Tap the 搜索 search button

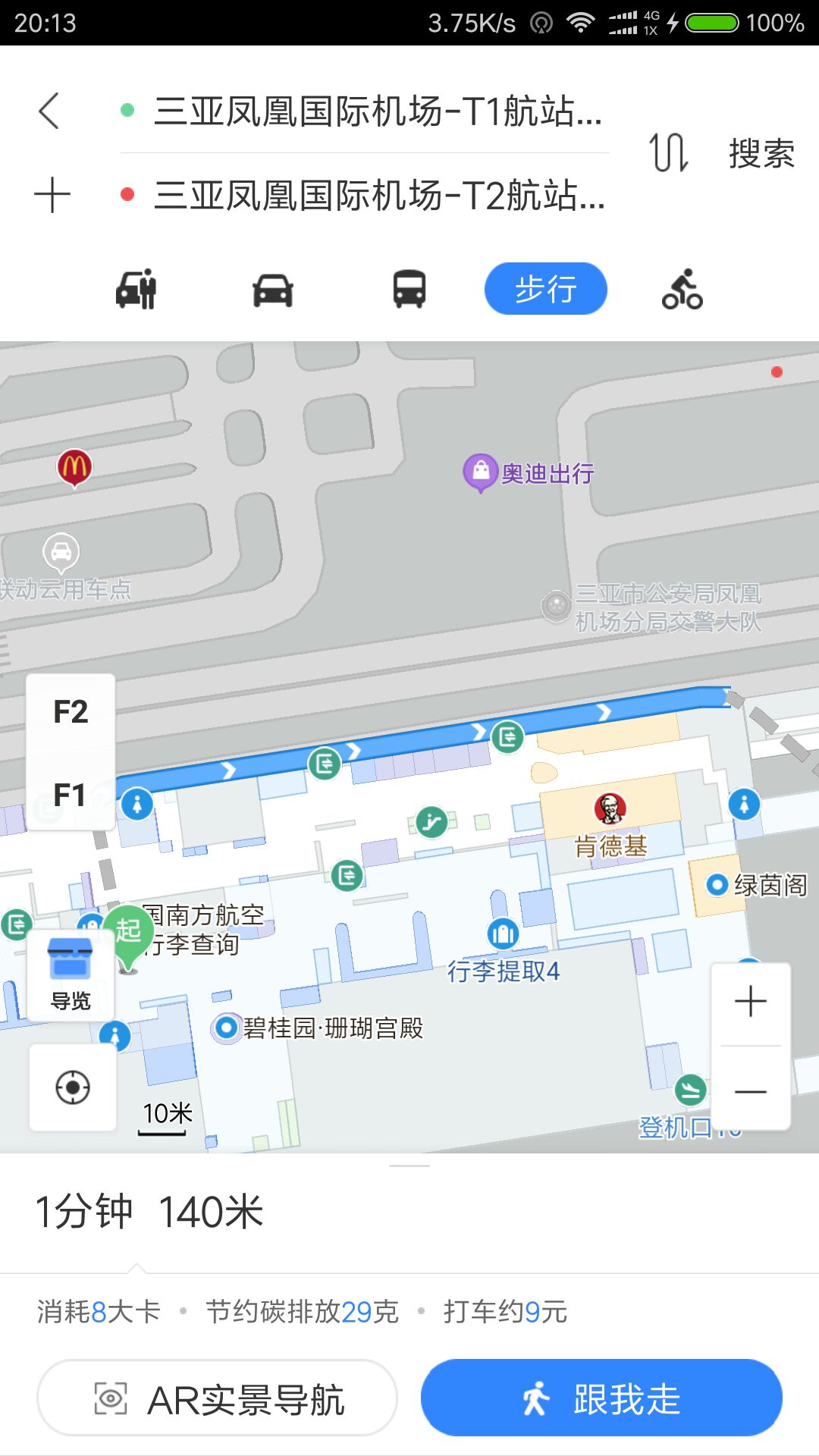tap(761, 154)
